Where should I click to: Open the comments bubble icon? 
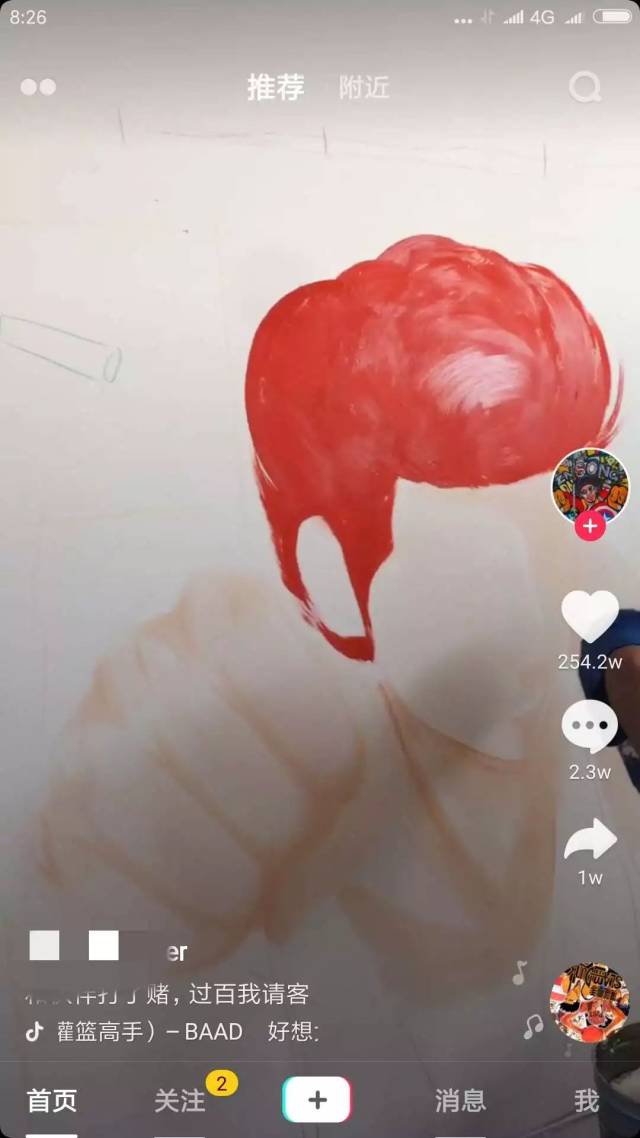point(589,728)
